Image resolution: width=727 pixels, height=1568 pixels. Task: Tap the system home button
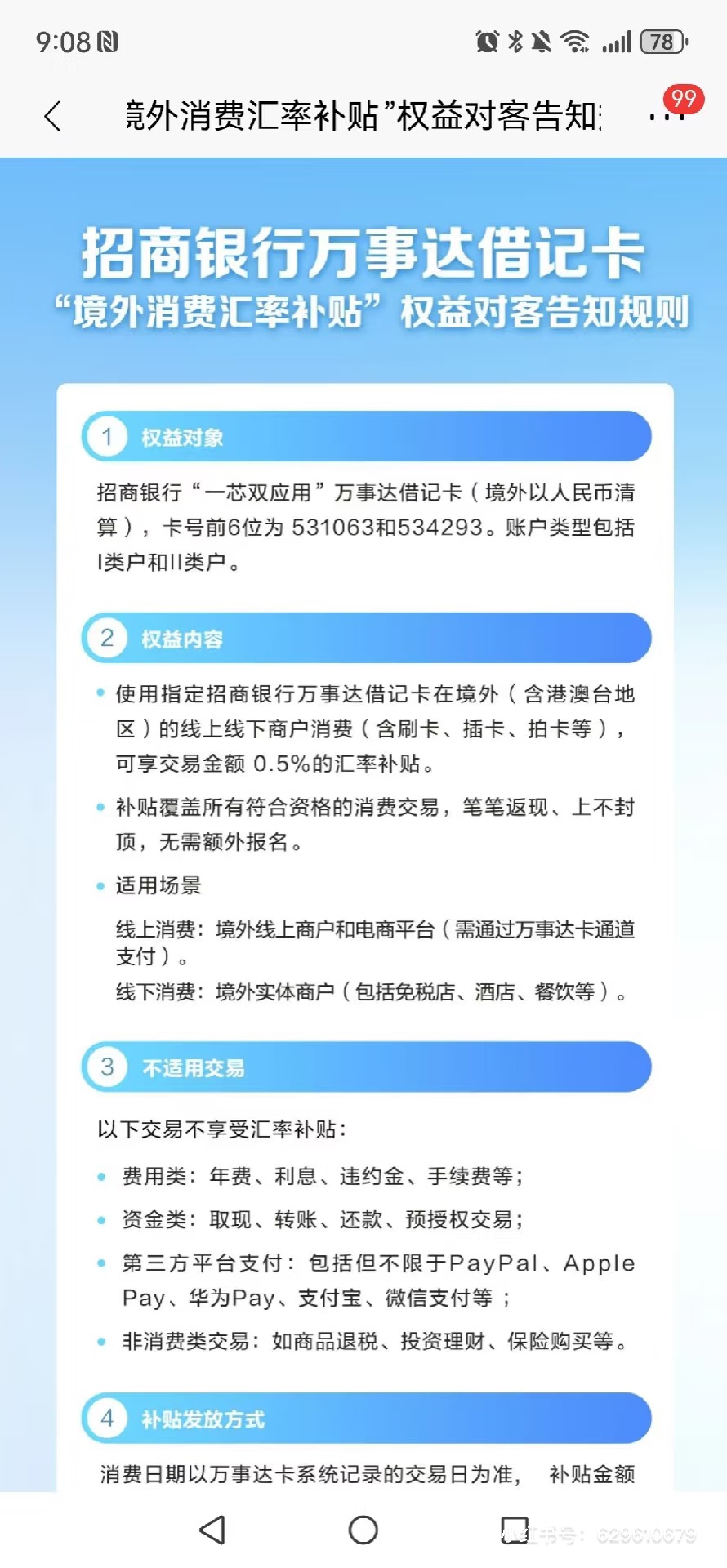pos(363,1530)
